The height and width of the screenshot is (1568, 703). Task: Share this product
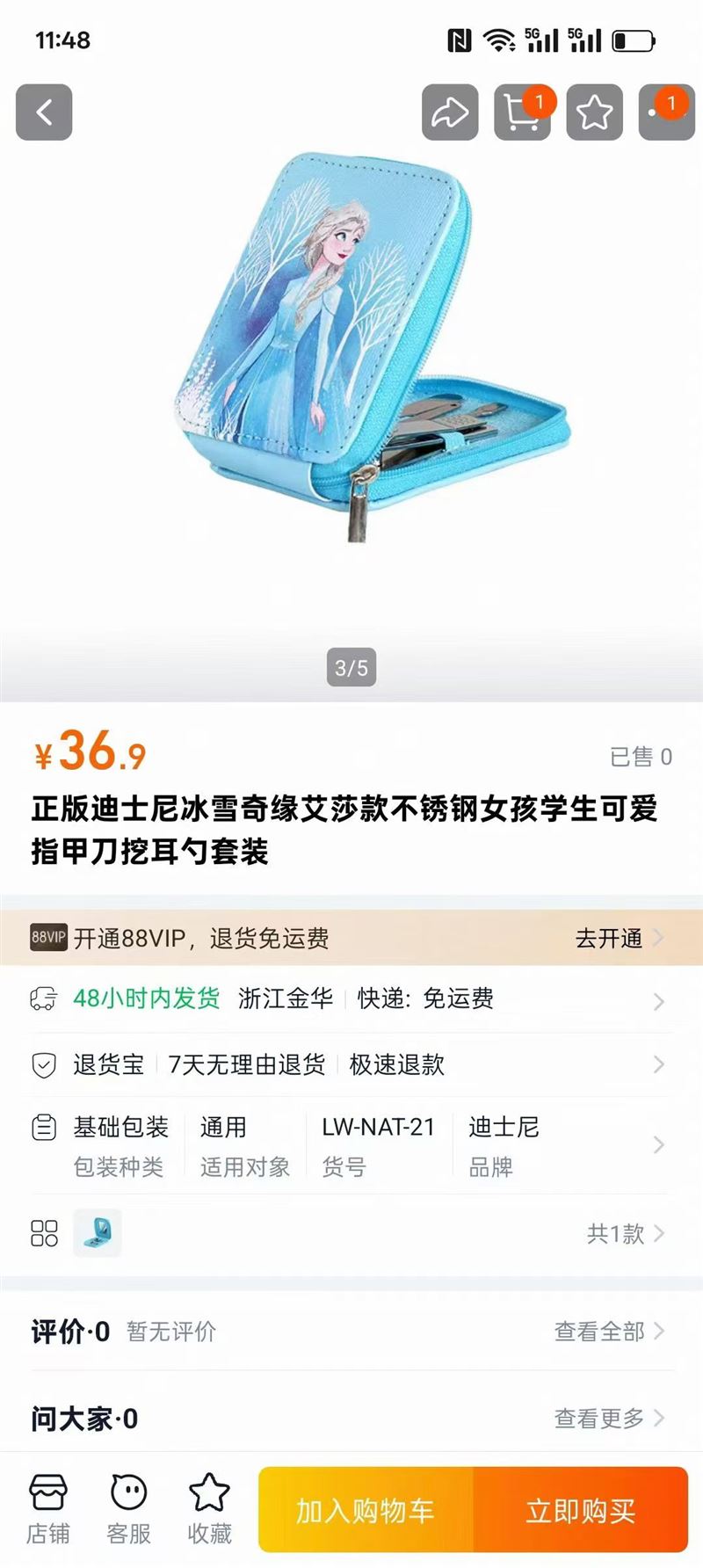coord(450,113)
